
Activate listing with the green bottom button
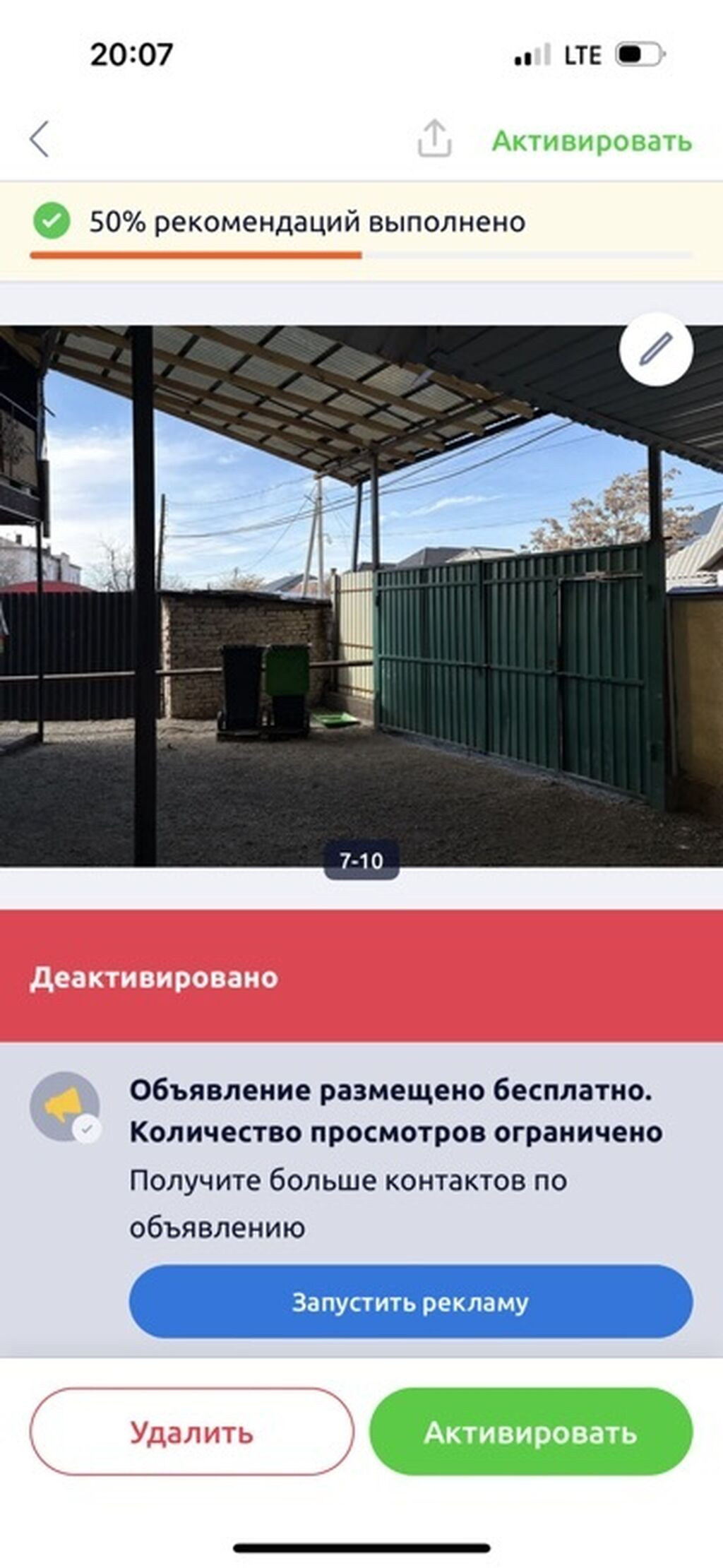click(531, 1432)
